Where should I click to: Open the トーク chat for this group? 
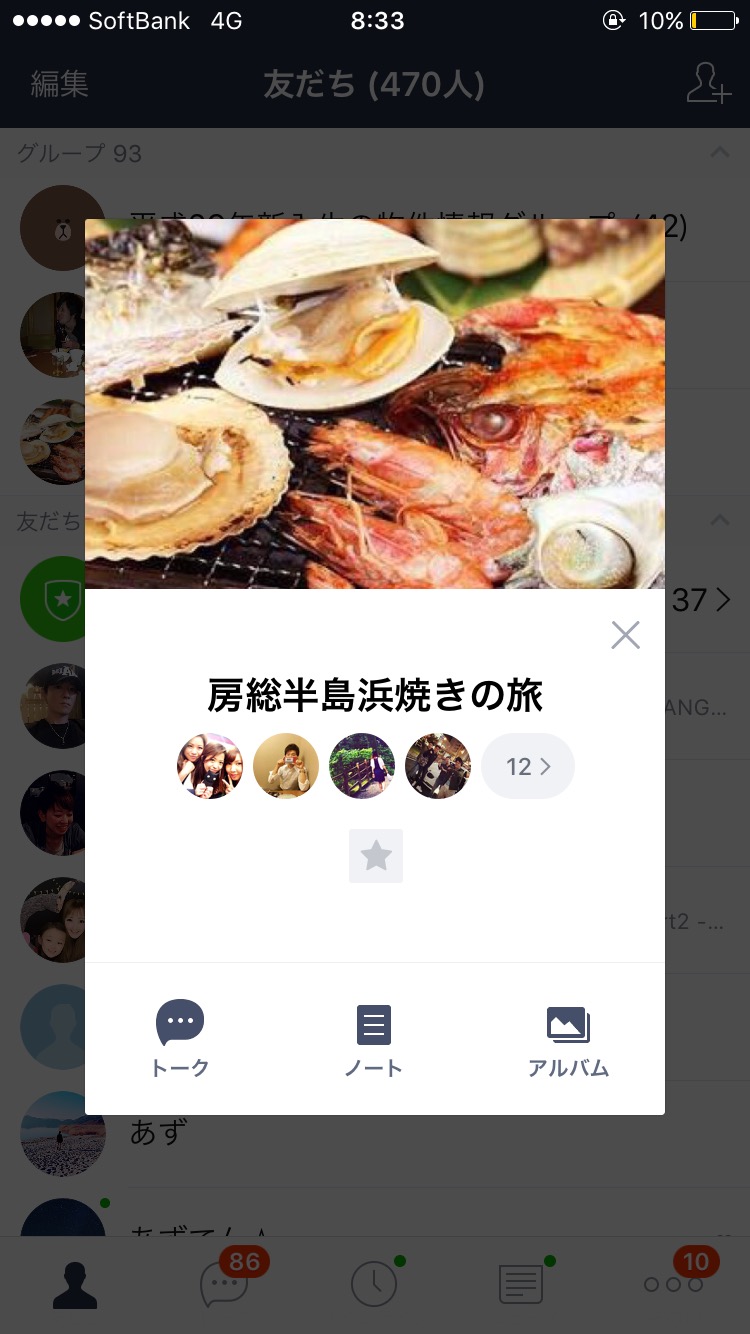(180, 1039)
